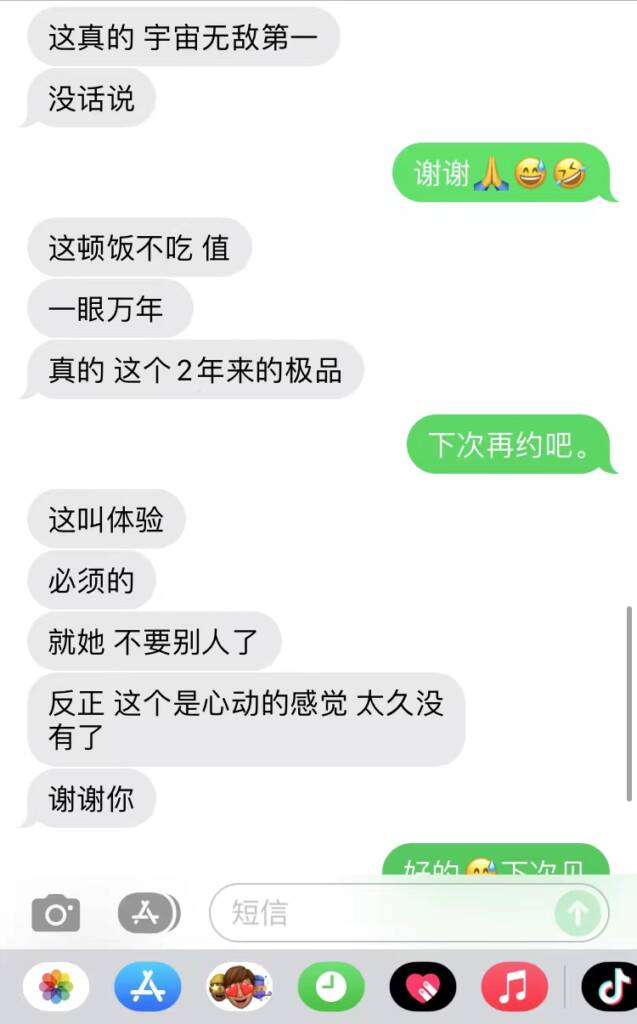The height and width of the screenshot is (1024, 637).
Task: Open the Music app in the app strip
Action: click(514, 988)
